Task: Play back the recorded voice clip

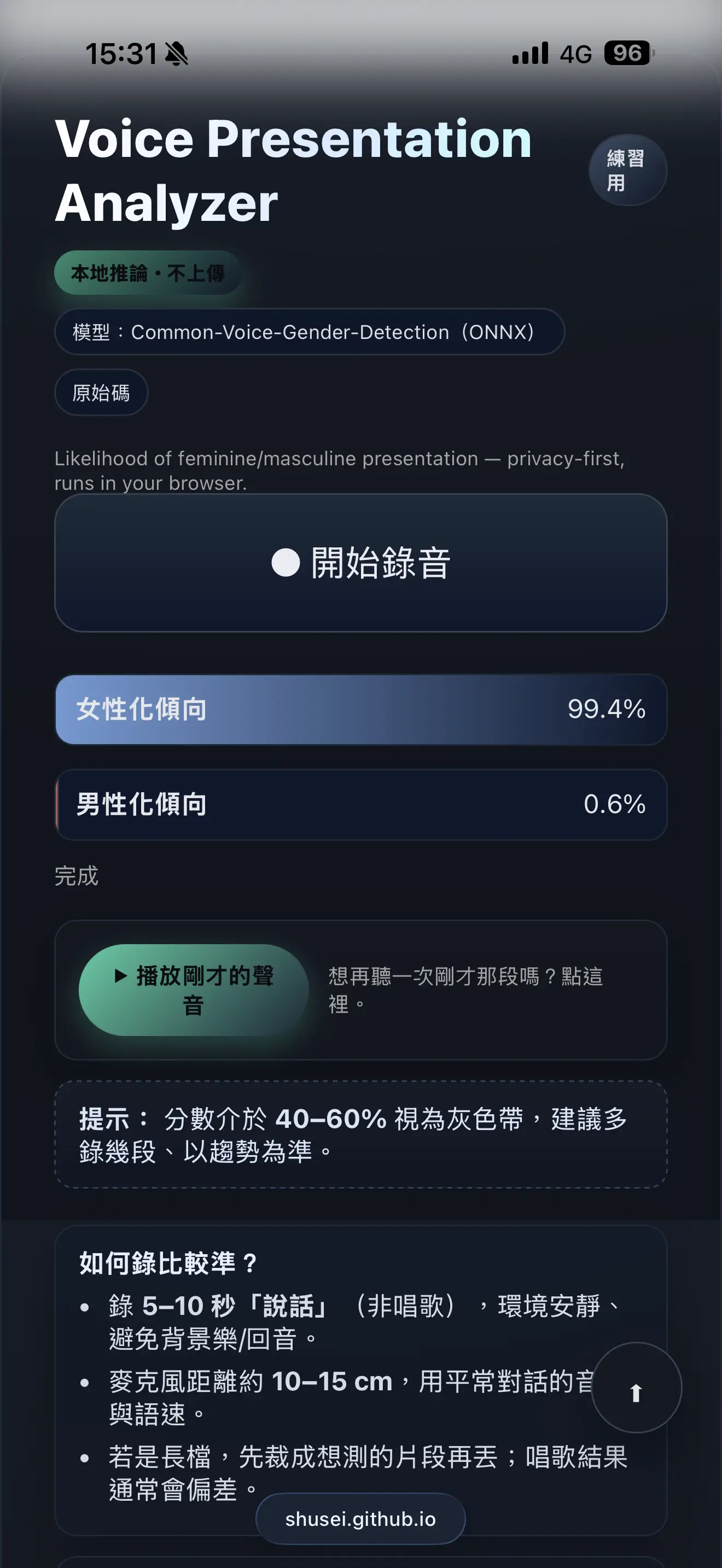Action: click(x=194, y=990)
